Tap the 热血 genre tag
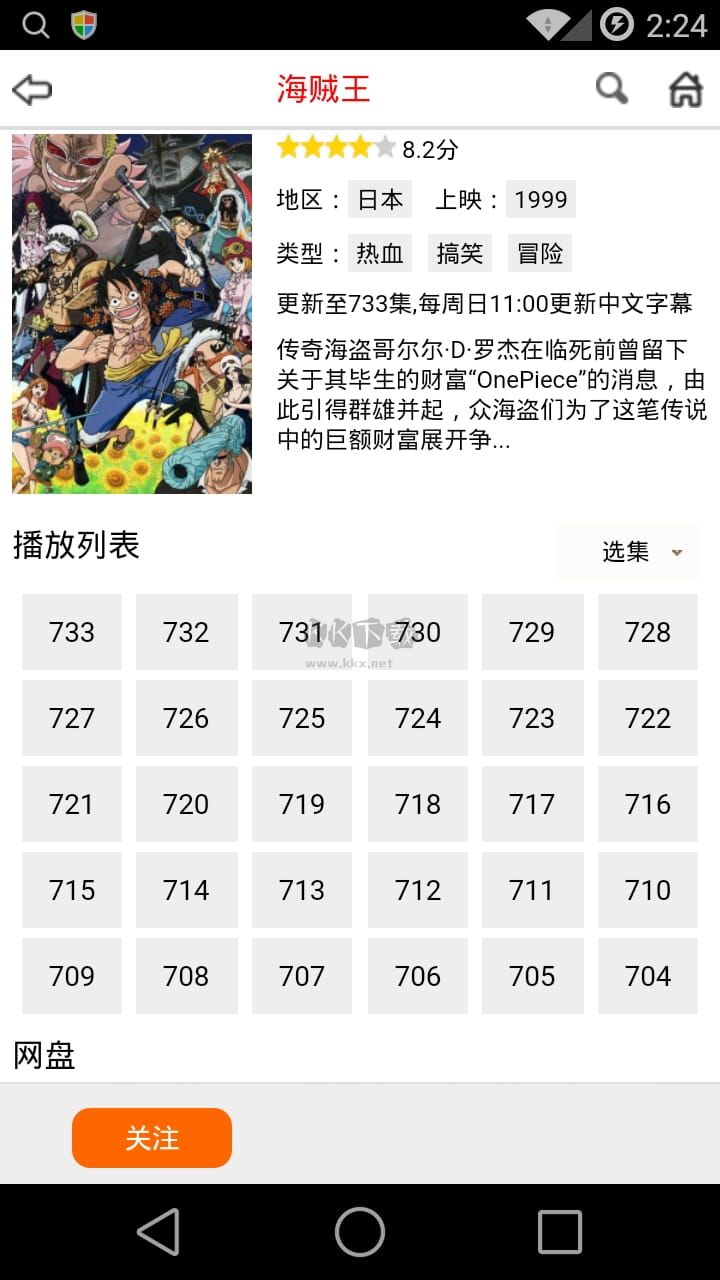 pyautogui.click(x=380, y=254)
